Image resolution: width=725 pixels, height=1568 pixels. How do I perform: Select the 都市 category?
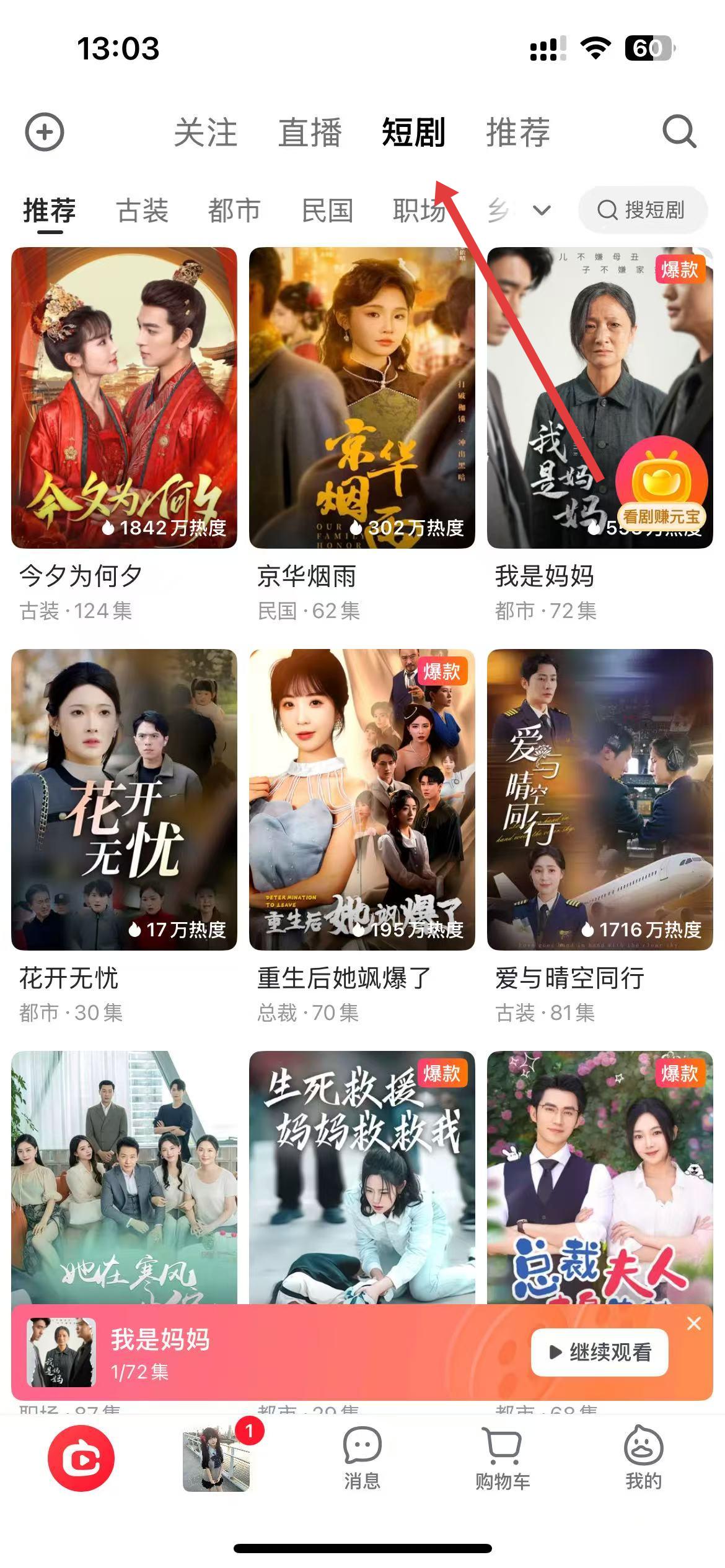pyautogui.click(x=234, y=211)
